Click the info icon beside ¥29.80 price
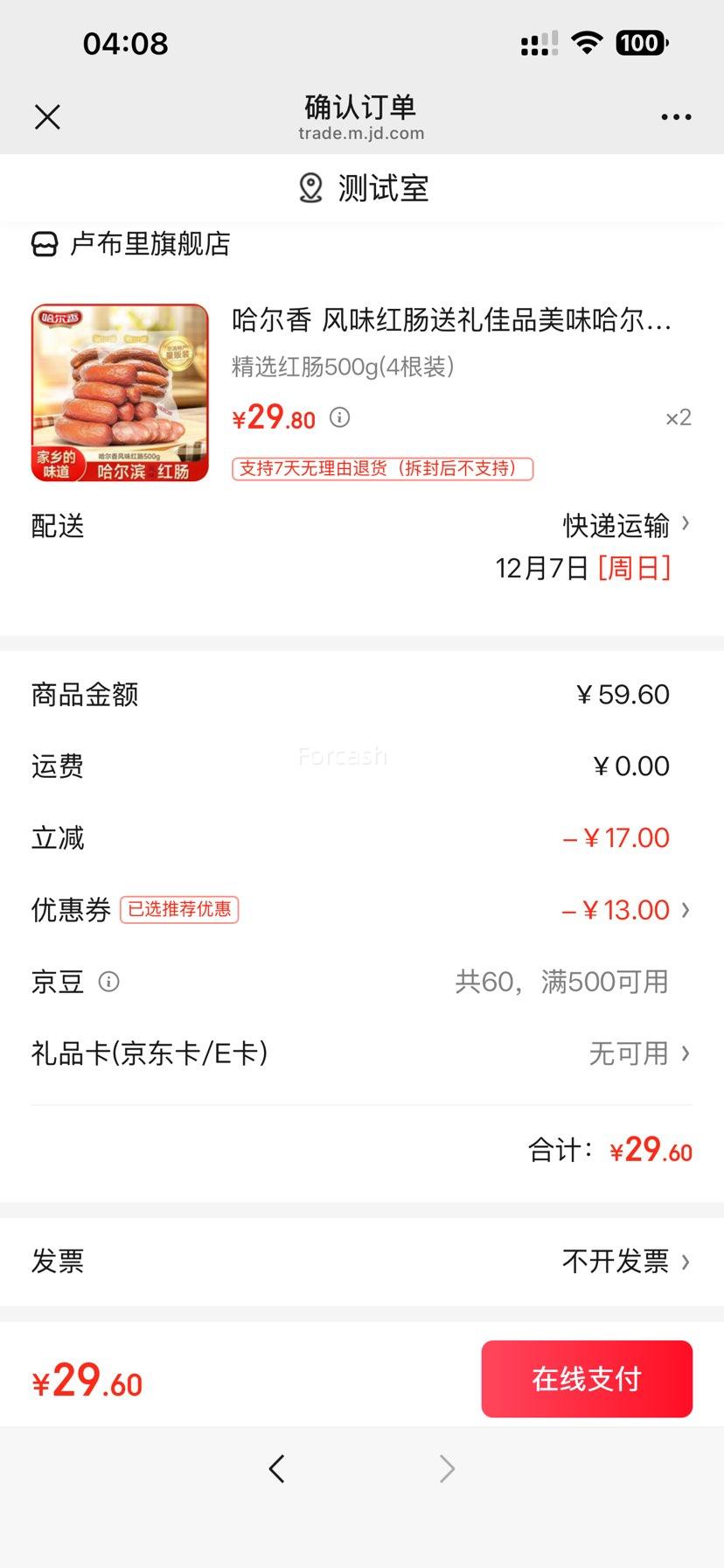The height and width of the screenshot is (1568, 724). [x=338, y=418]
